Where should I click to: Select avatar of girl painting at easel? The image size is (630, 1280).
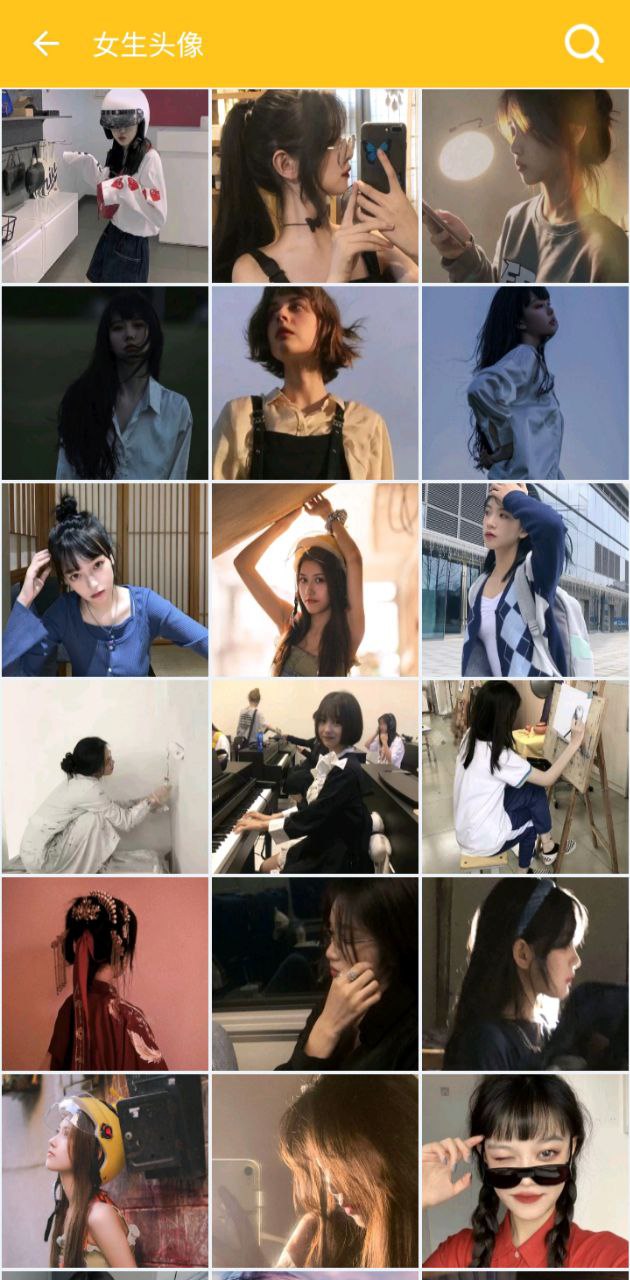tap(525, 776)
